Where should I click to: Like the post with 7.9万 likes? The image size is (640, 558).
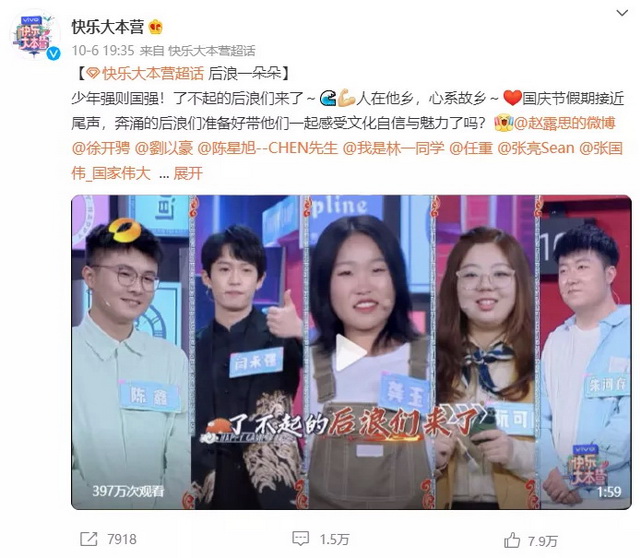[530, 539]
